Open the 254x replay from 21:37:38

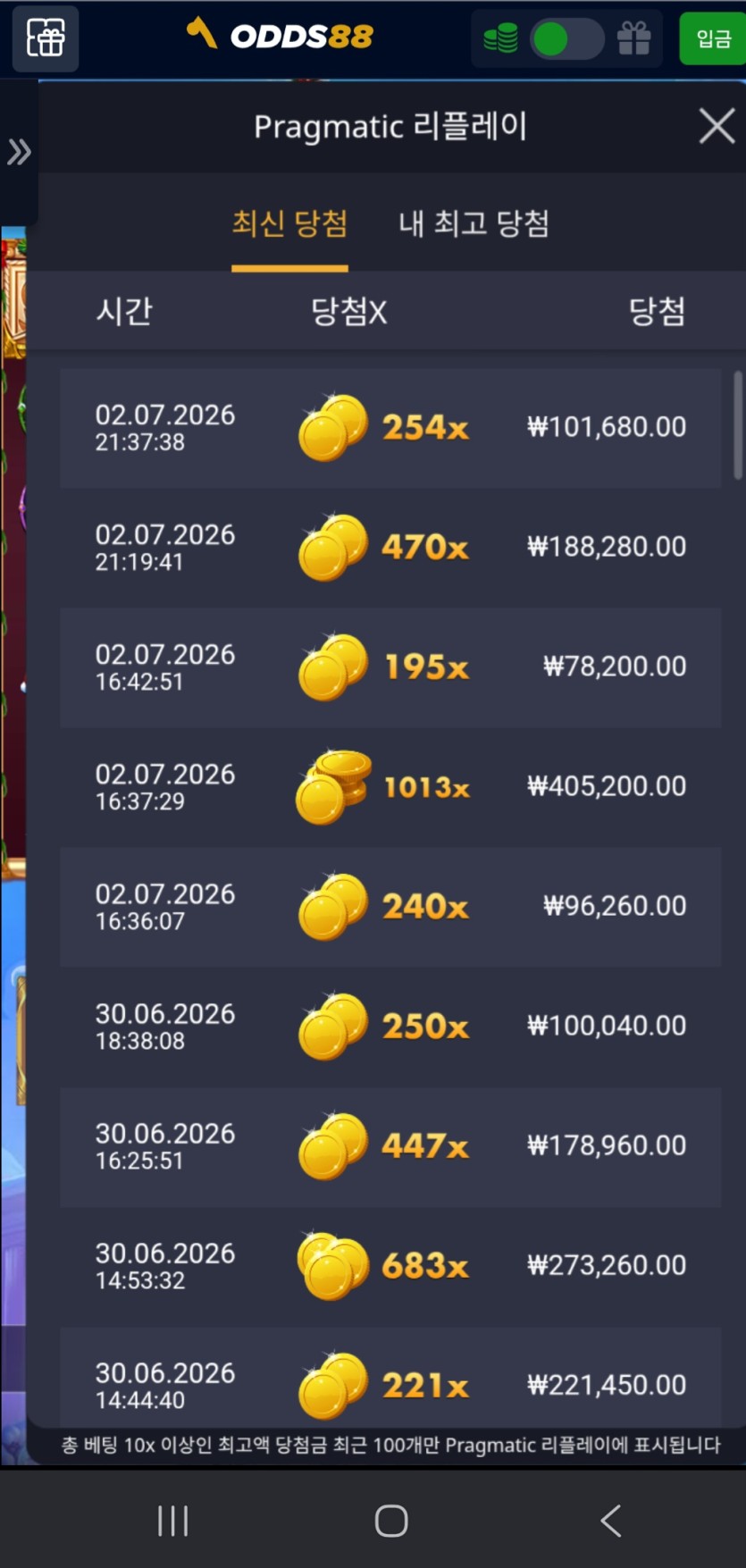(390, 428)
